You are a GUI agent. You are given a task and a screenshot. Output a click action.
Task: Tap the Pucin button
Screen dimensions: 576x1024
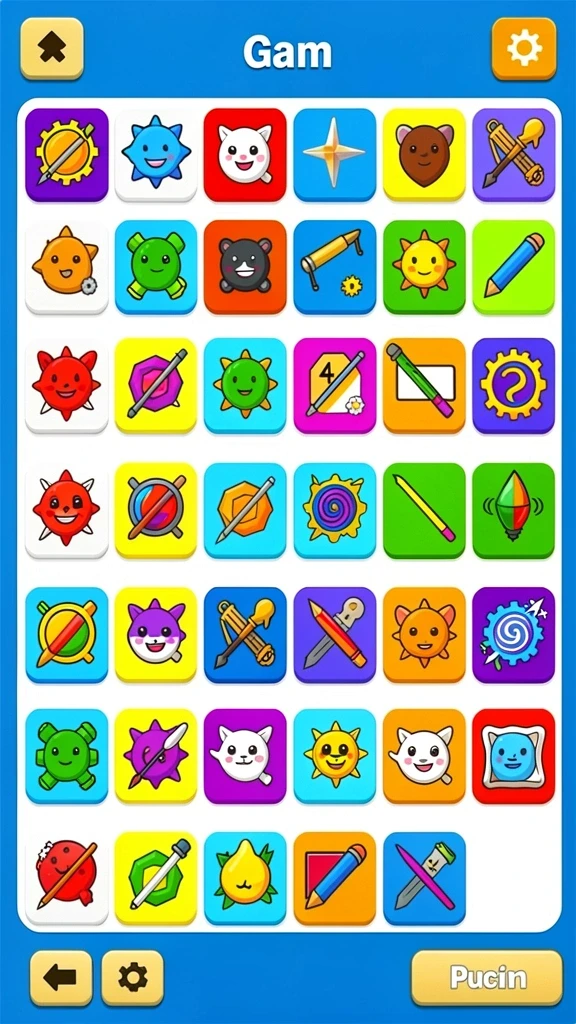(x=487, y=978)
